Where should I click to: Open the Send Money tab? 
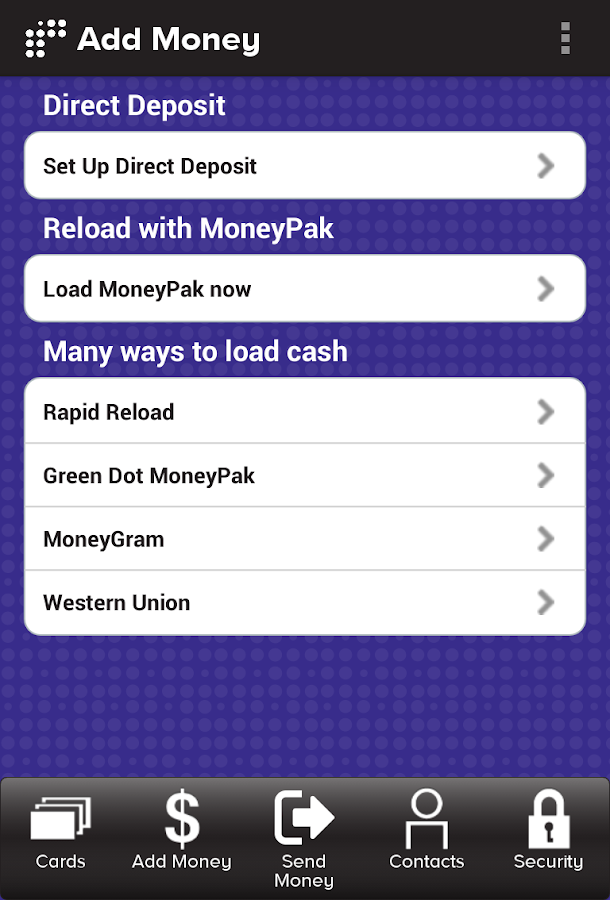(304, 840)
